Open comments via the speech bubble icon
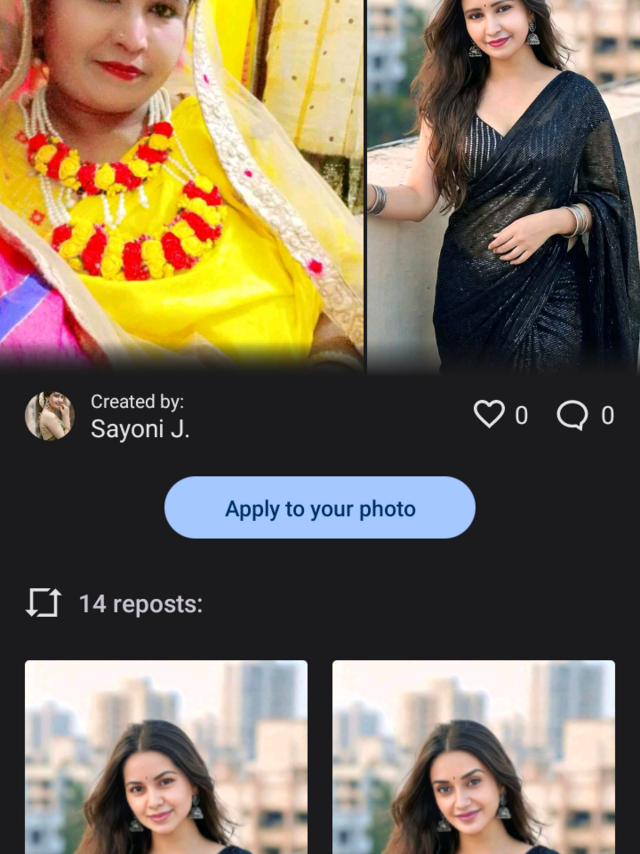 (572, 415)
